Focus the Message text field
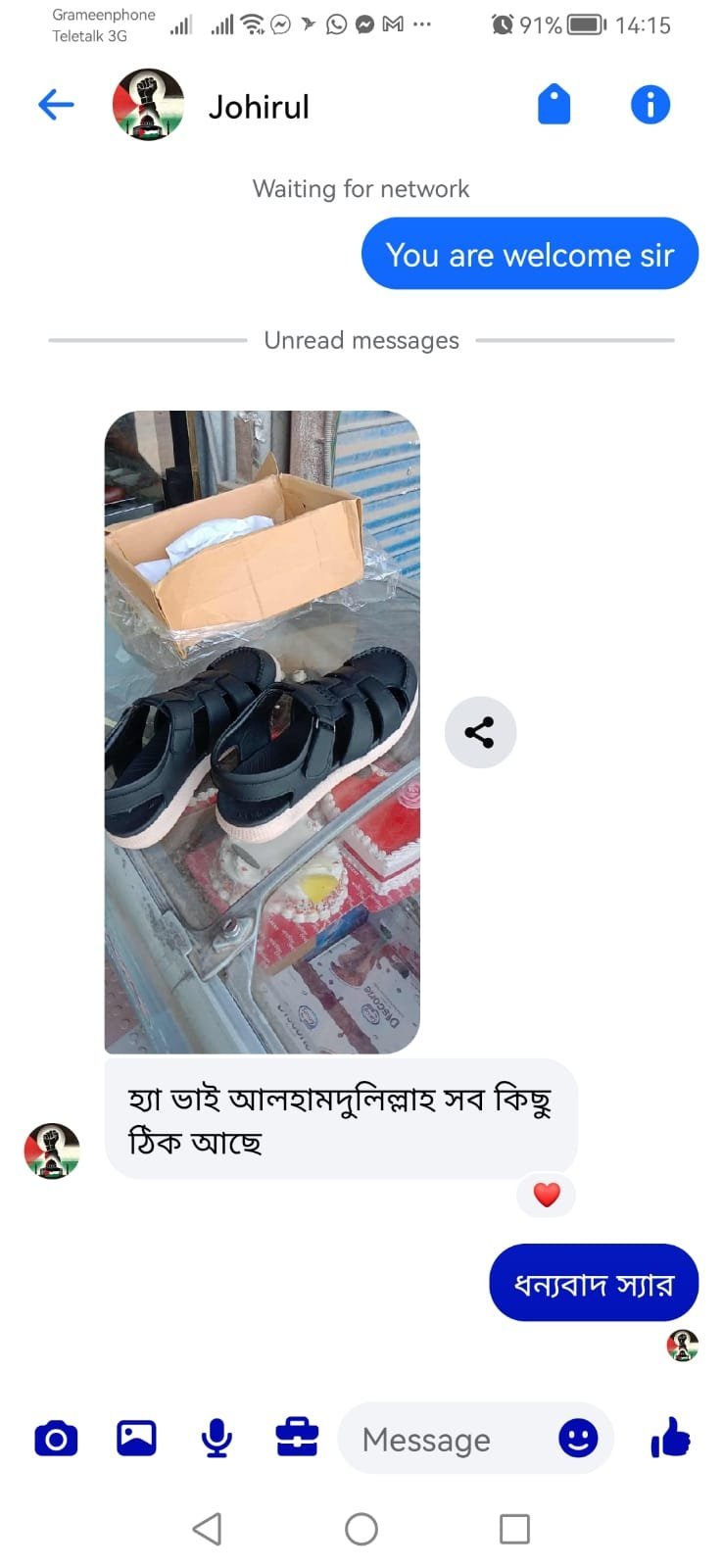723x1568 pixels. click(441, 1440)
